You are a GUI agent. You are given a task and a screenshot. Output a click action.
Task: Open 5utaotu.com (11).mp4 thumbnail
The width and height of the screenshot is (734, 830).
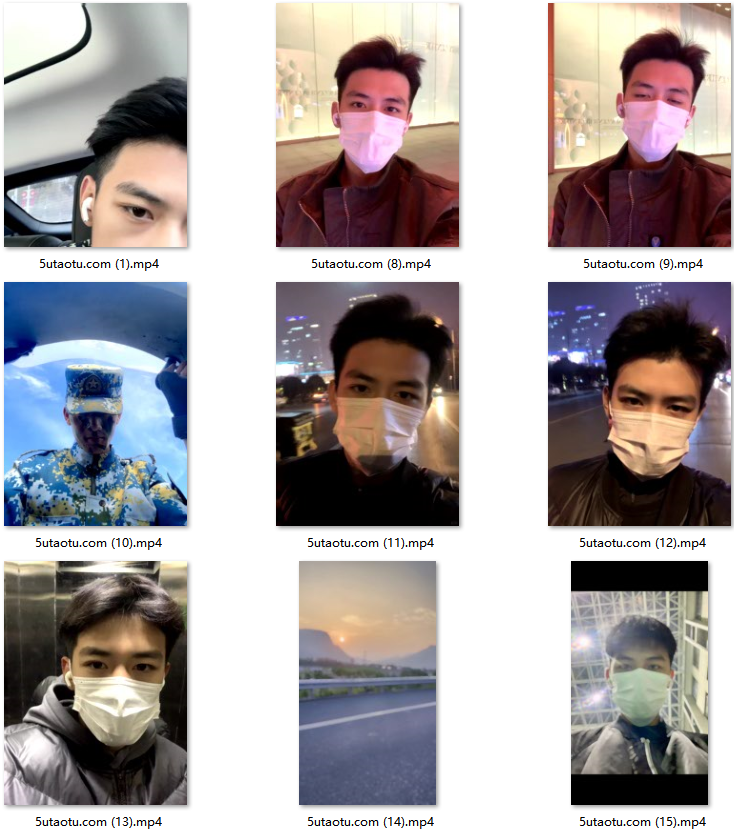coord(367,404)
